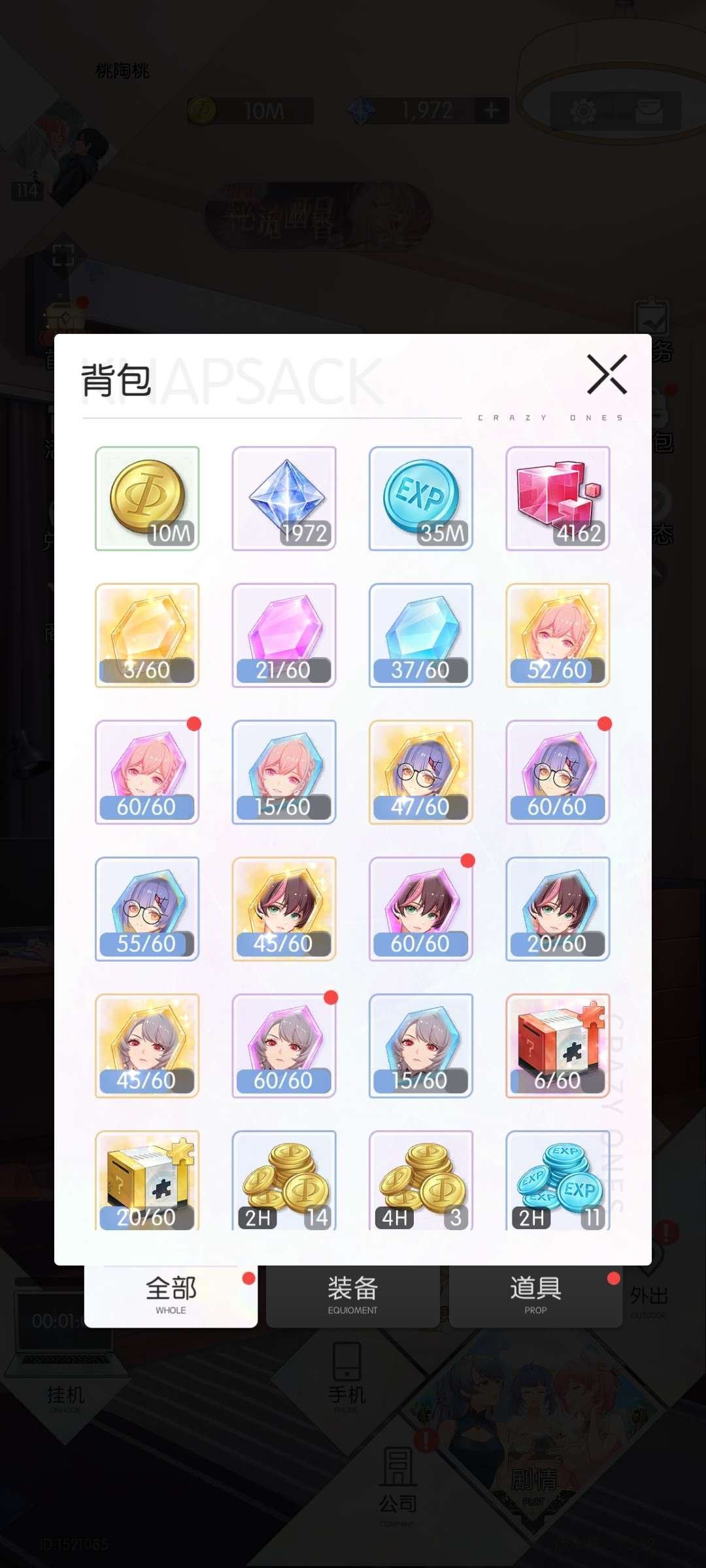Viewport: 706px width, 1568px height.
Task: Open the glasses girl gold fragment 47/60
Action: point(420,772)
